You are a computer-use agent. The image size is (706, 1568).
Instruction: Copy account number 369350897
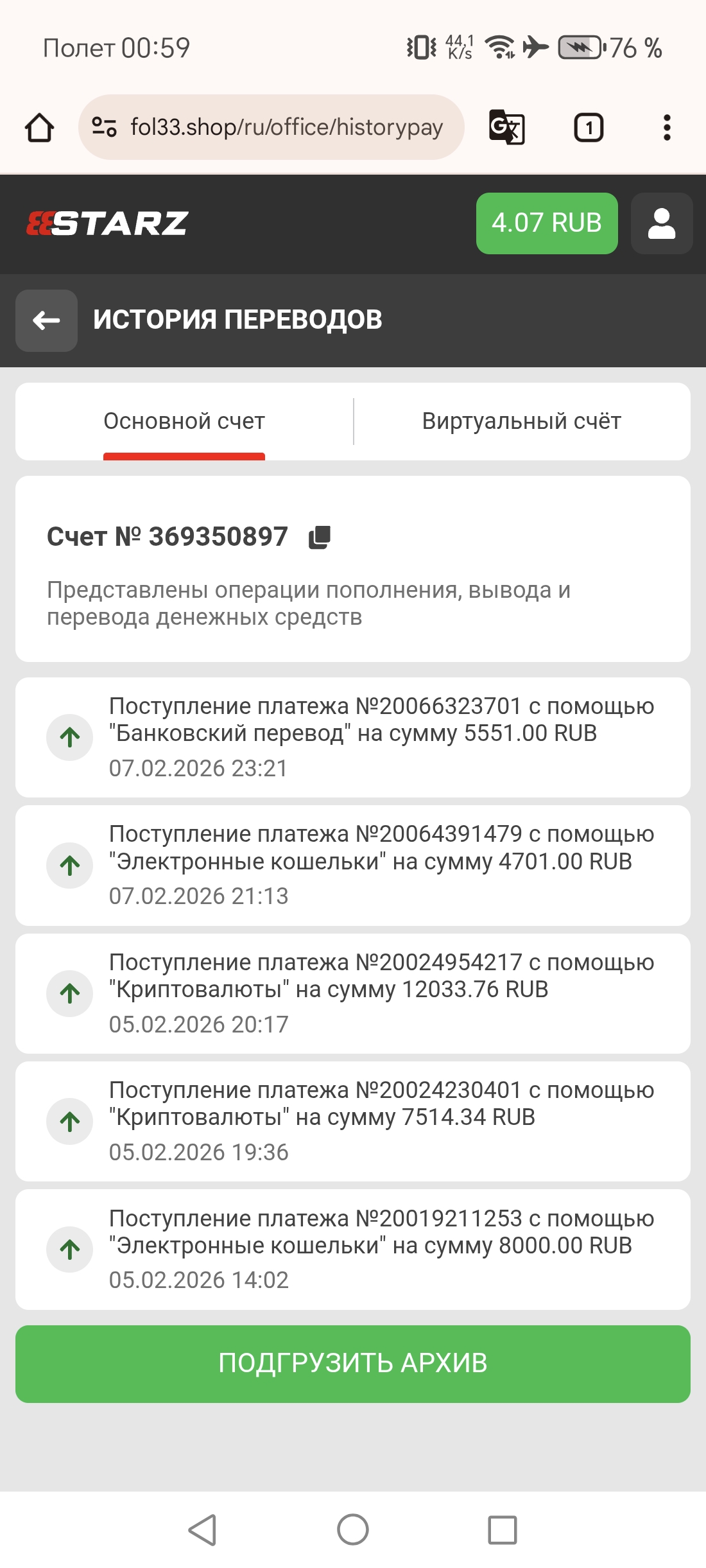click(320, 537)
